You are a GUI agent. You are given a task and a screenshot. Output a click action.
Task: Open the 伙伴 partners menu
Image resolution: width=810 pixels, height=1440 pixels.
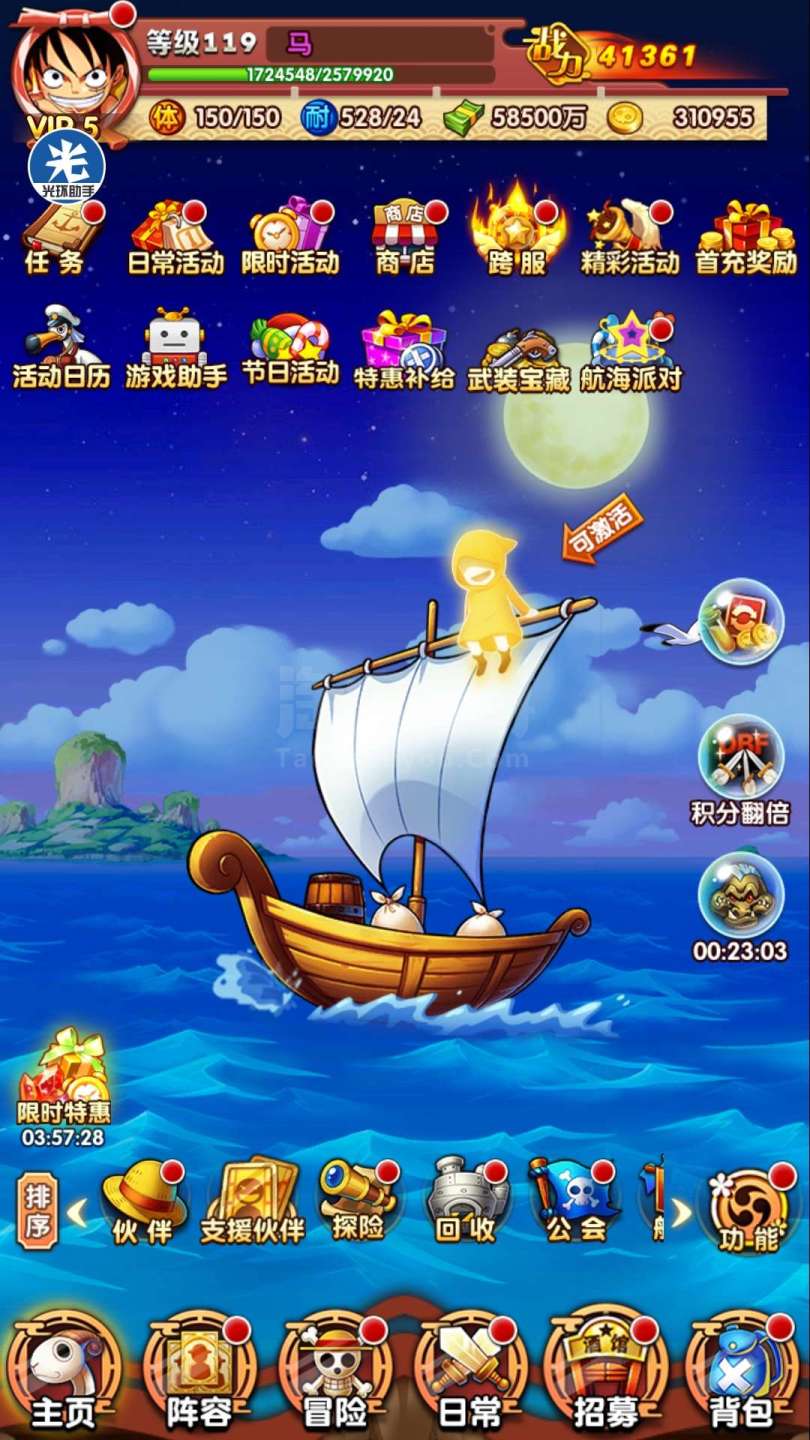click(x=143, y=1202)
